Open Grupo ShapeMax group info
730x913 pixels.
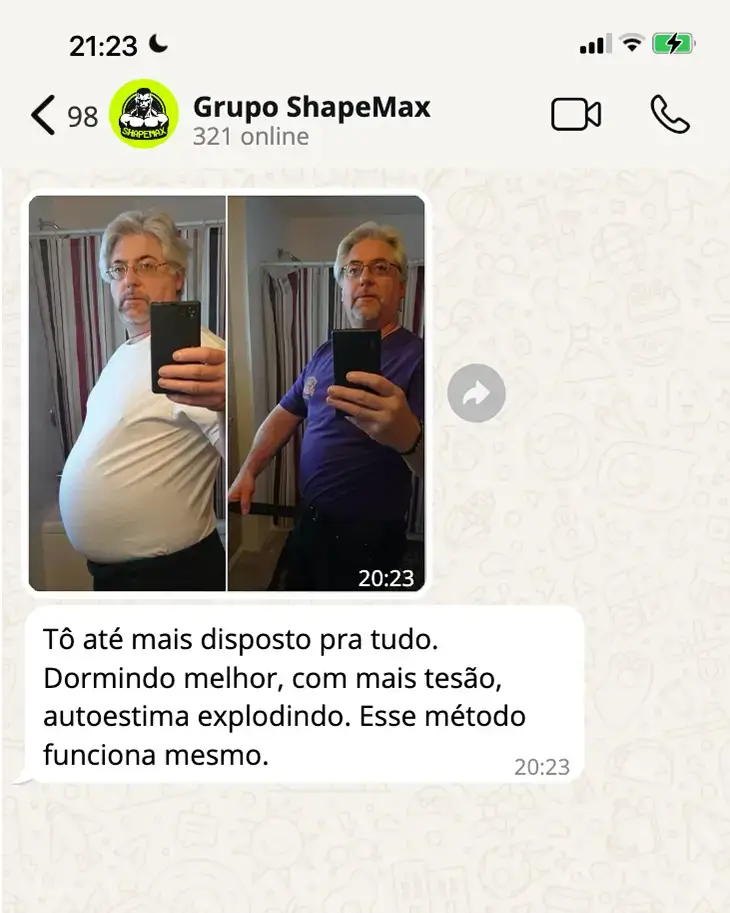coord(310,119)
